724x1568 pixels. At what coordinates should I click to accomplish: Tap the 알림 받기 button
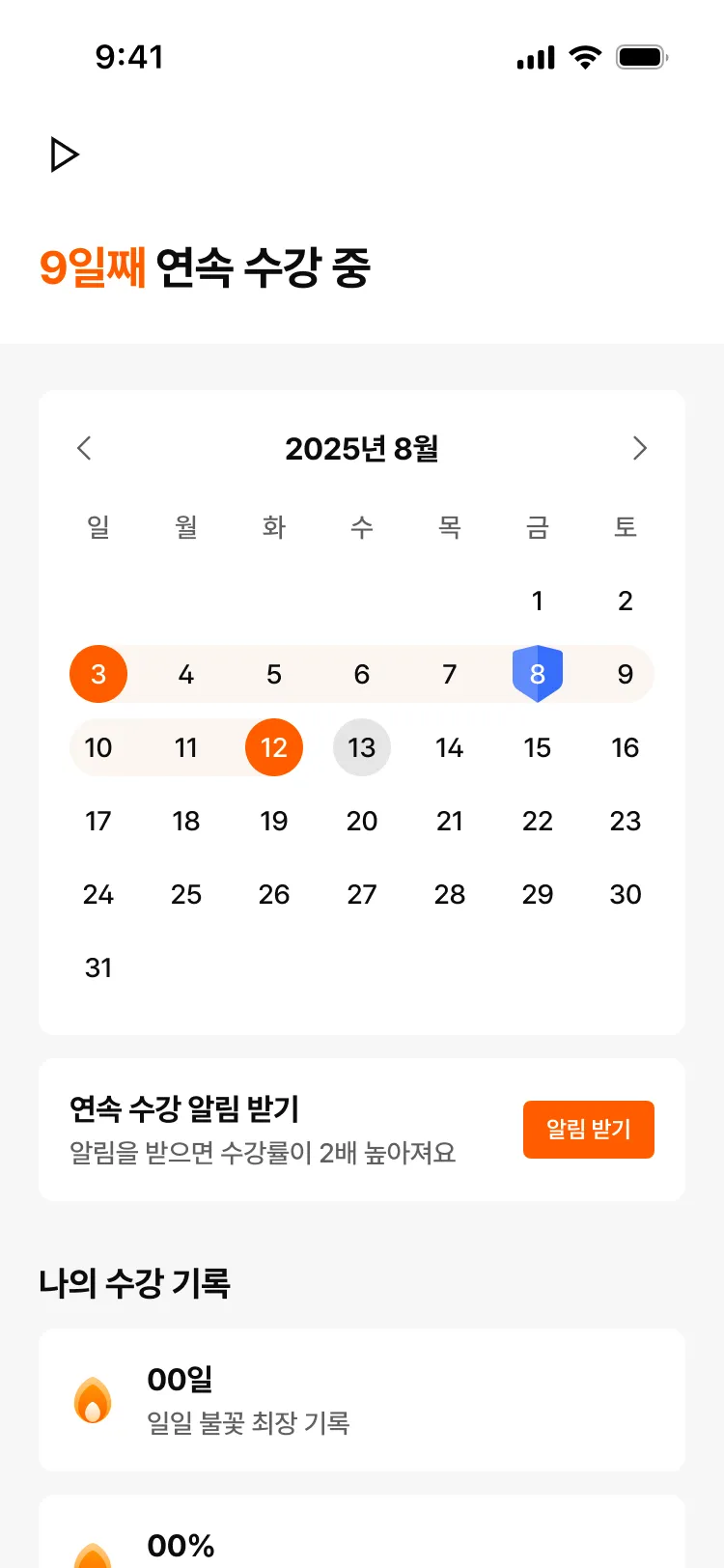[x=588, y=1129]
